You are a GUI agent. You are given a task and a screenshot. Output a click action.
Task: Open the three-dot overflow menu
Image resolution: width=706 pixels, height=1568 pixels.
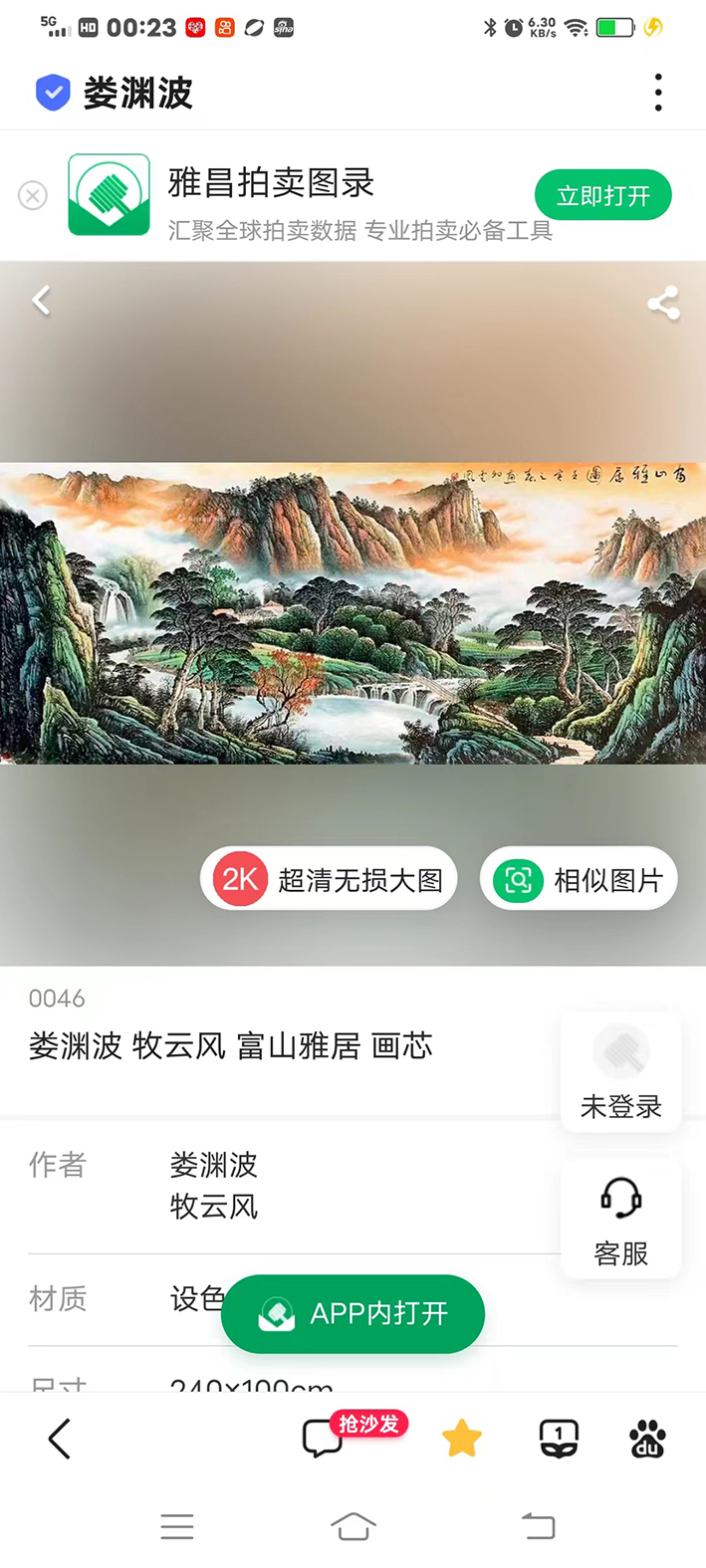coord(657,93)
